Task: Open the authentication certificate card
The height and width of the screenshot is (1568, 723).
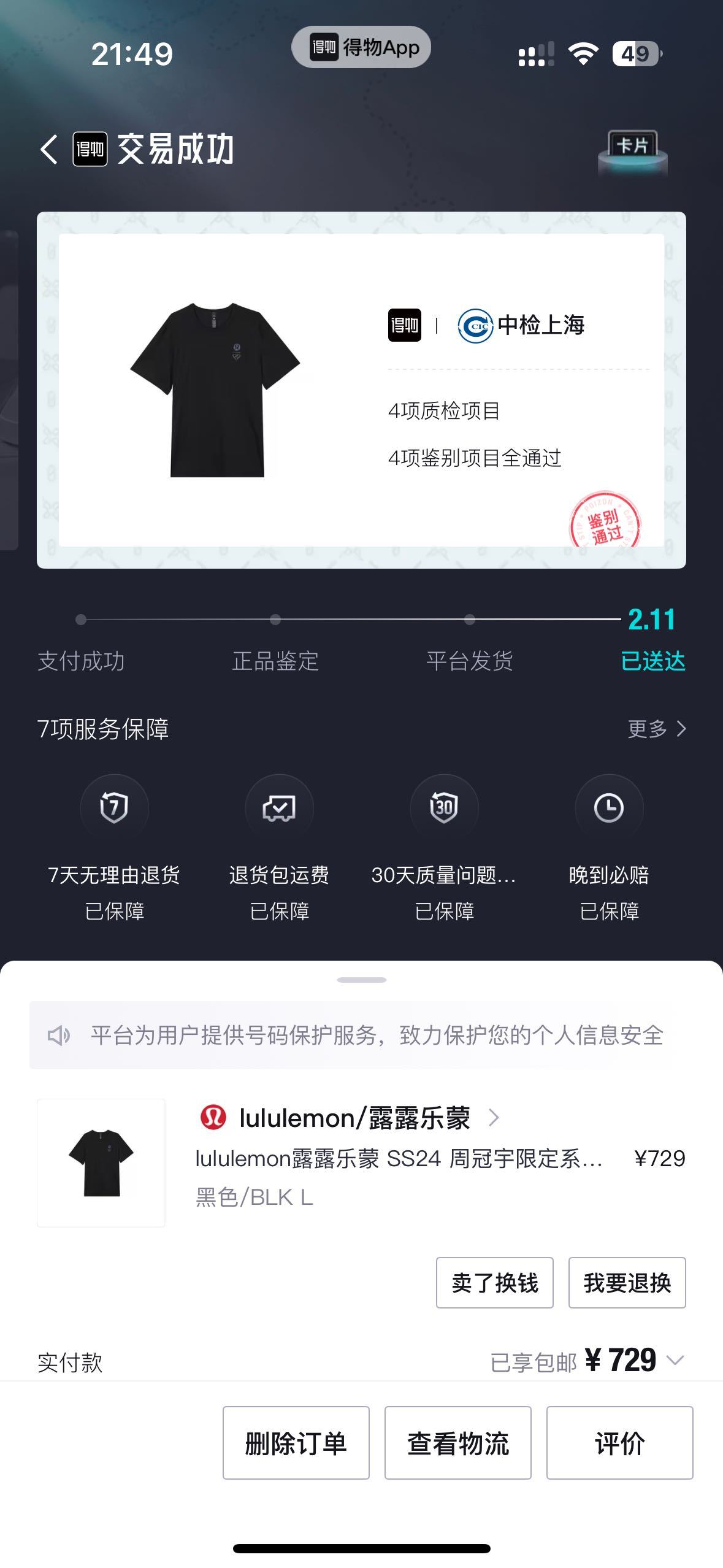Action: tap(361, 390)
